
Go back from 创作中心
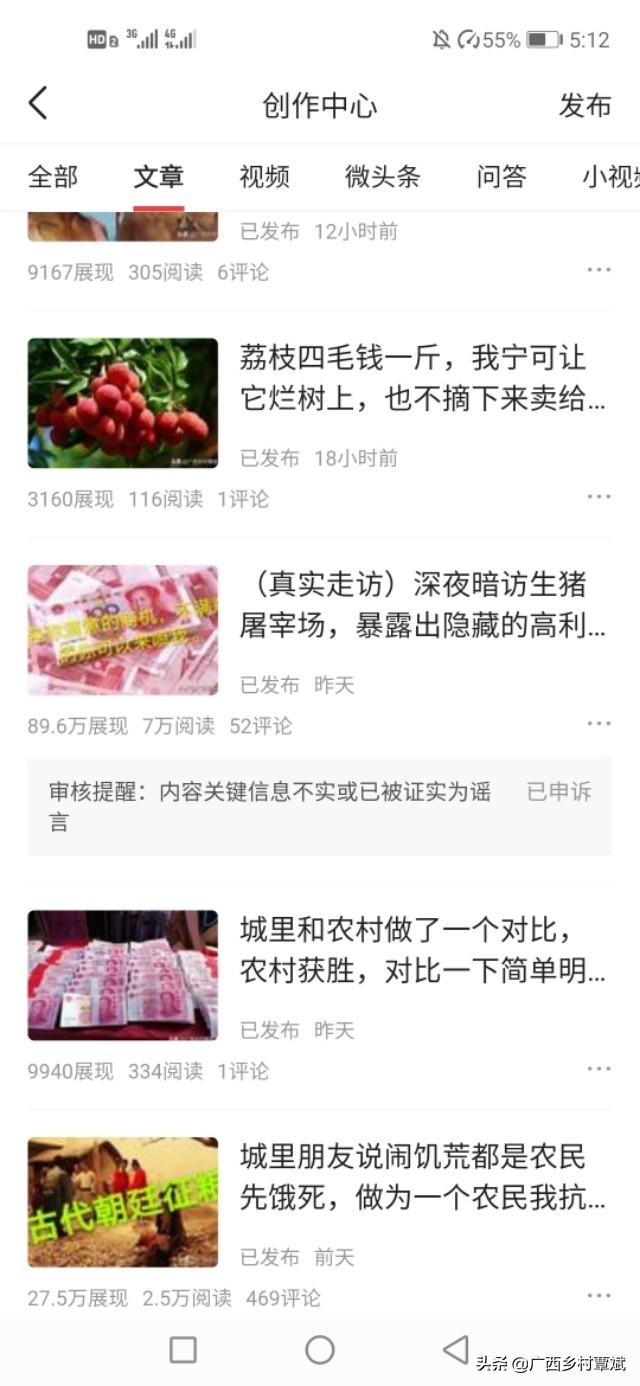click(38, 103)
